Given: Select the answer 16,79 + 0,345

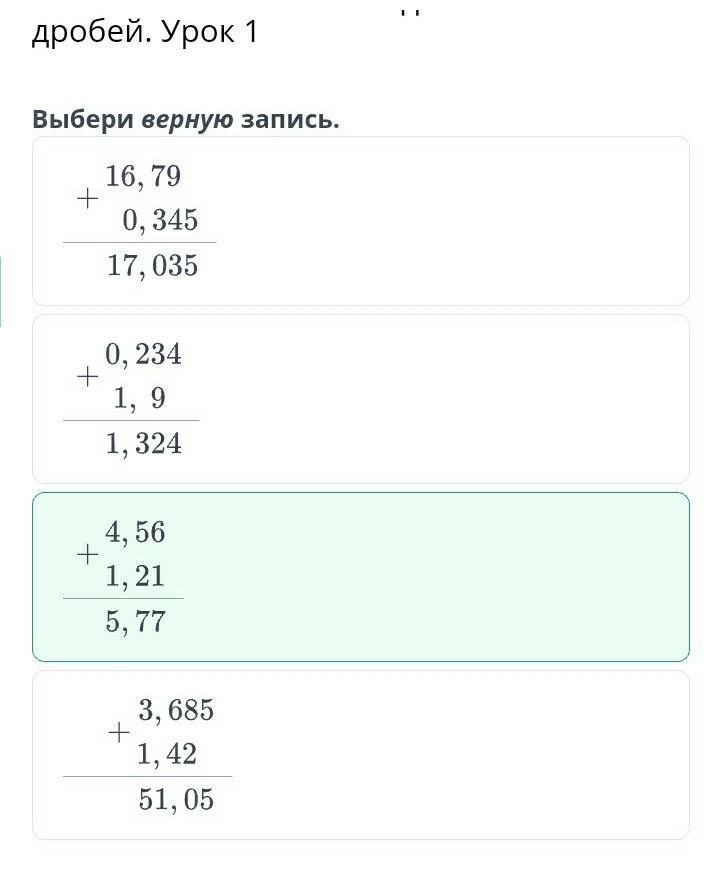Looking at the screenshot, I should (361, 221).
